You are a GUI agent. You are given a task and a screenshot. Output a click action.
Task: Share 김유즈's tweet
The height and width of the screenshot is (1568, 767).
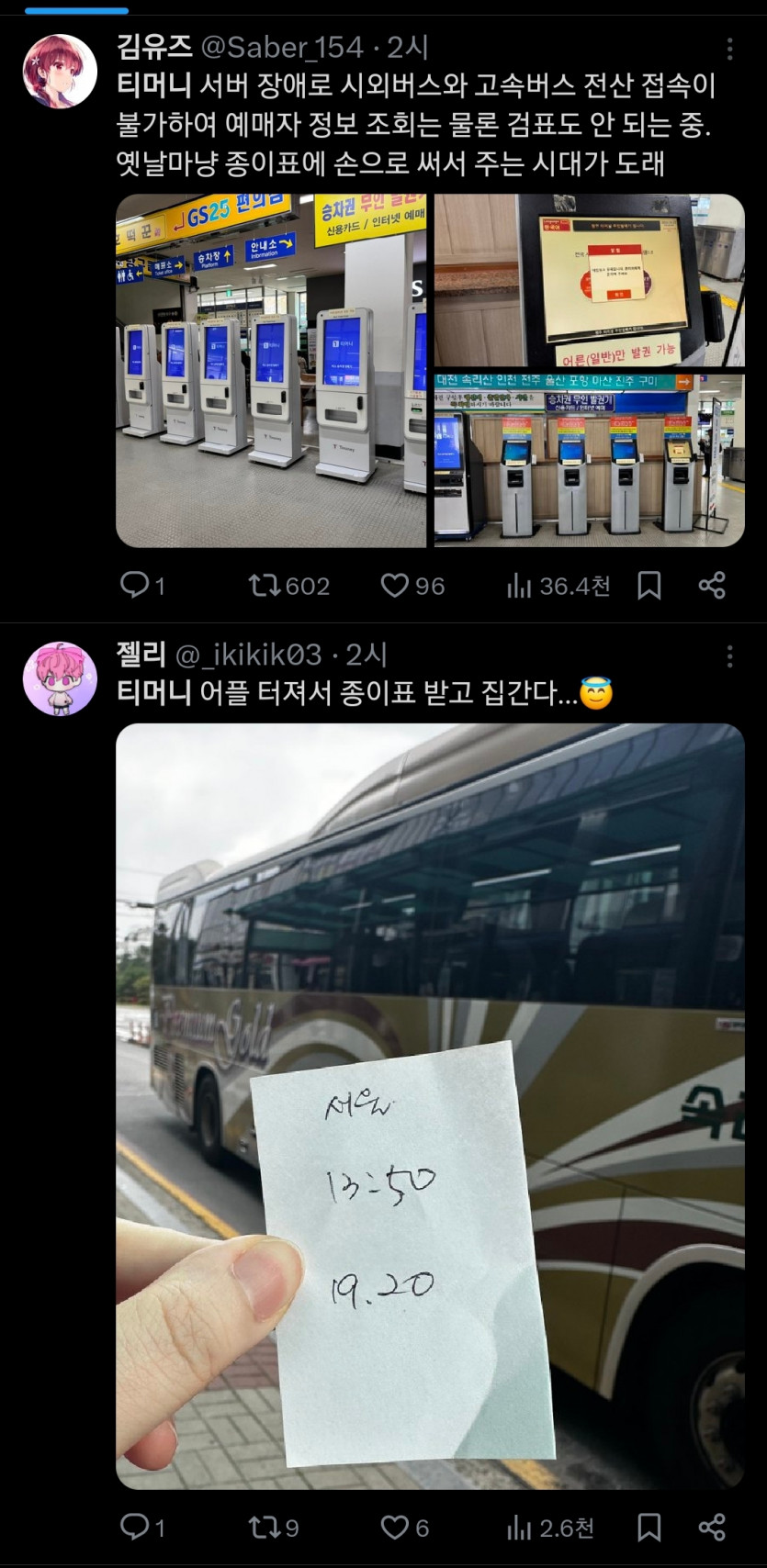pyautogui.click(x=712, y=585)
